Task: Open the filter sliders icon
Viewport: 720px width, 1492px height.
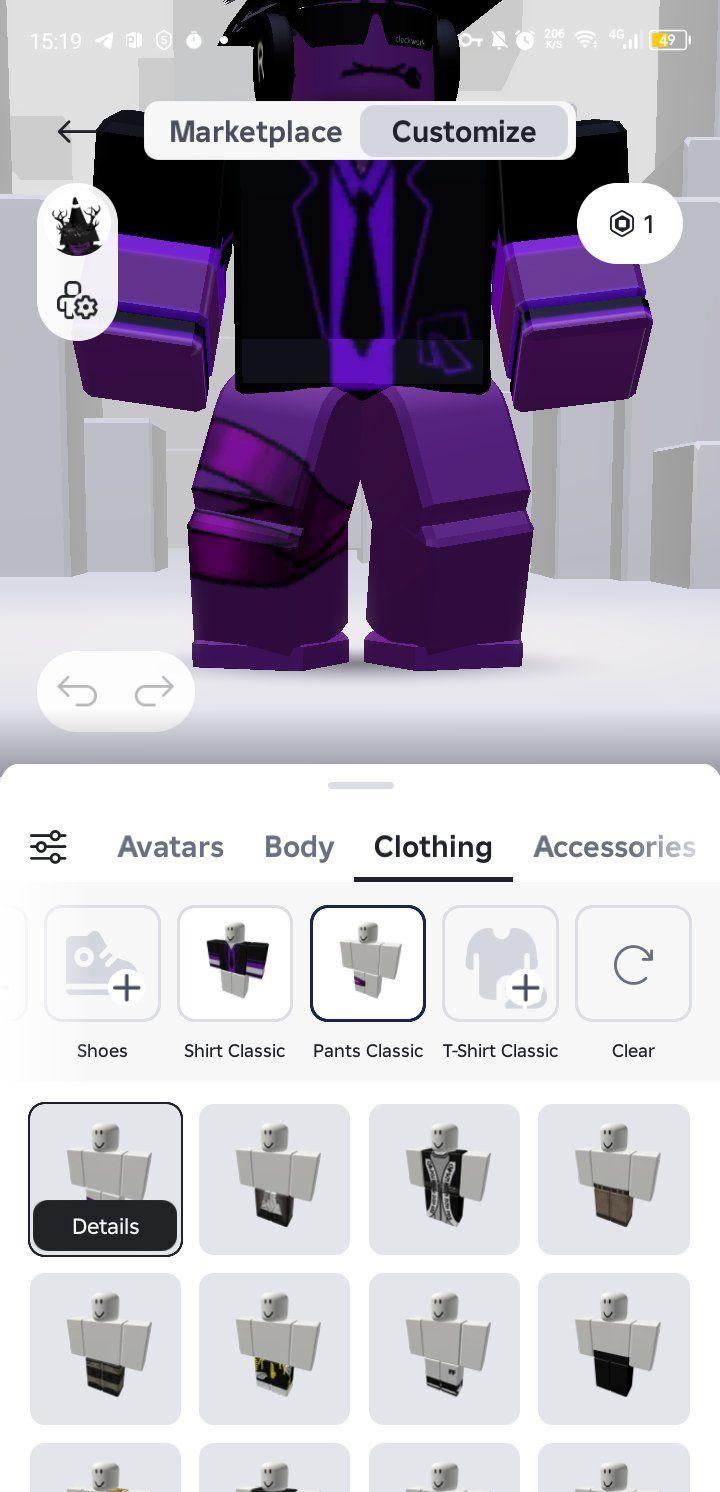Action: coord(48,847)
